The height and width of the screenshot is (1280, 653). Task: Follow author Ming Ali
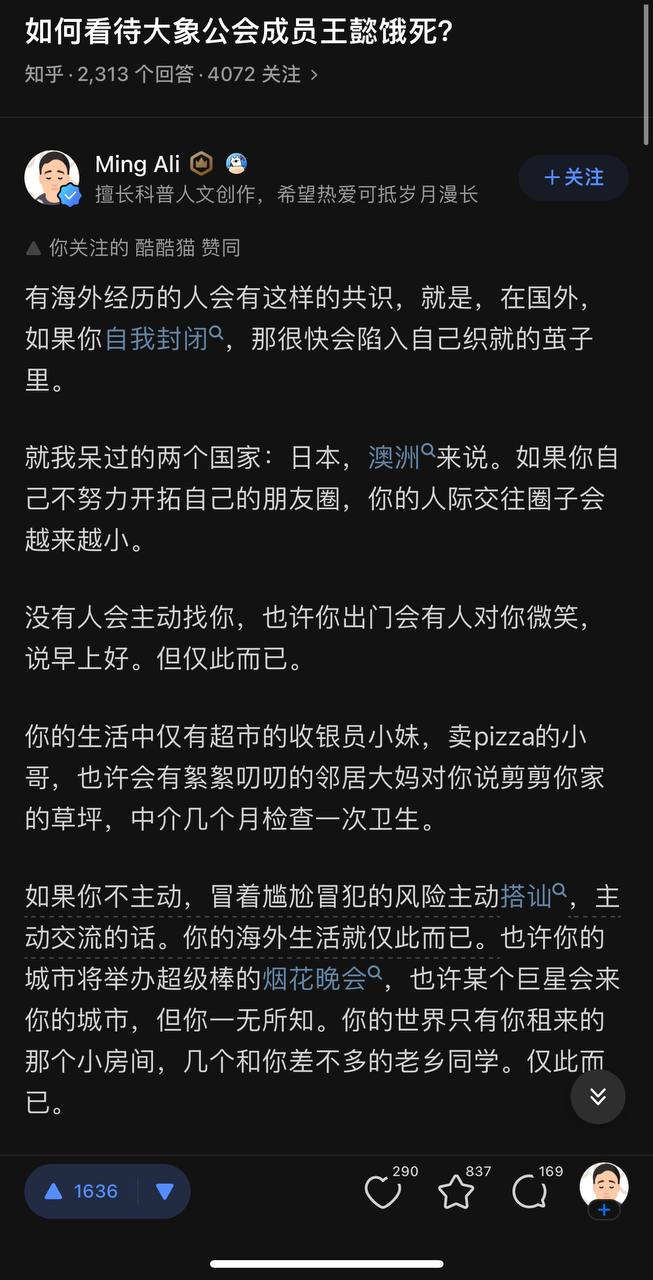pyautogui.click(x=573, y=177)
